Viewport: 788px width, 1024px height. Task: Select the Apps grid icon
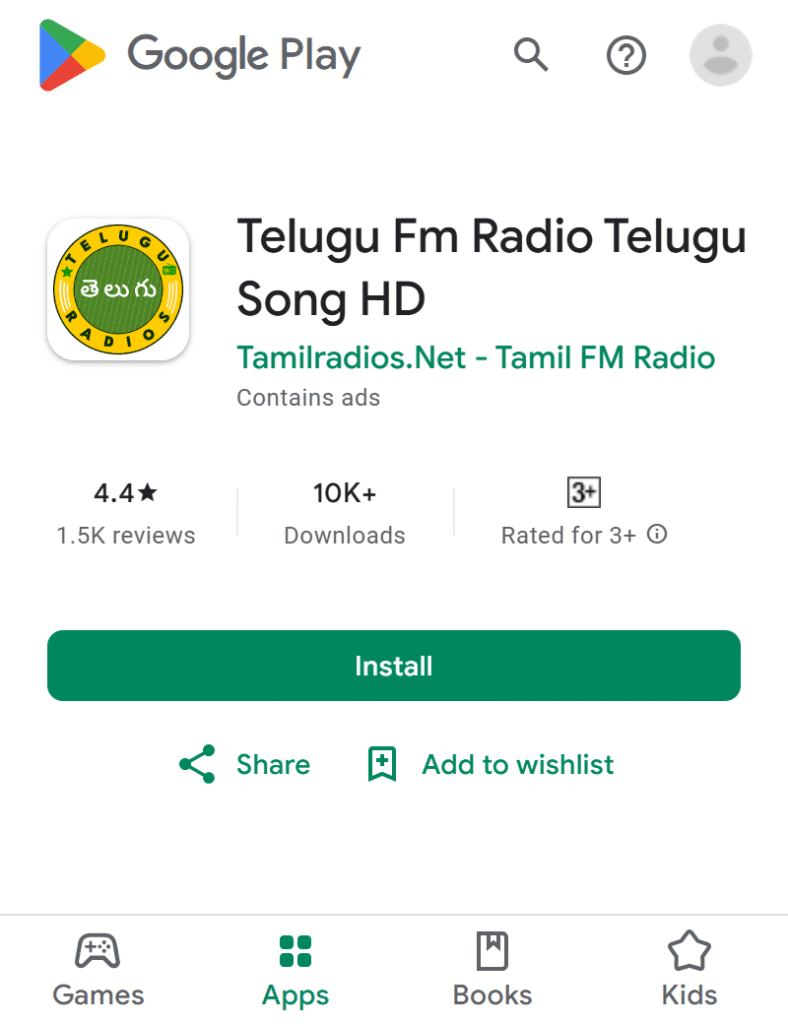point(295,948)
